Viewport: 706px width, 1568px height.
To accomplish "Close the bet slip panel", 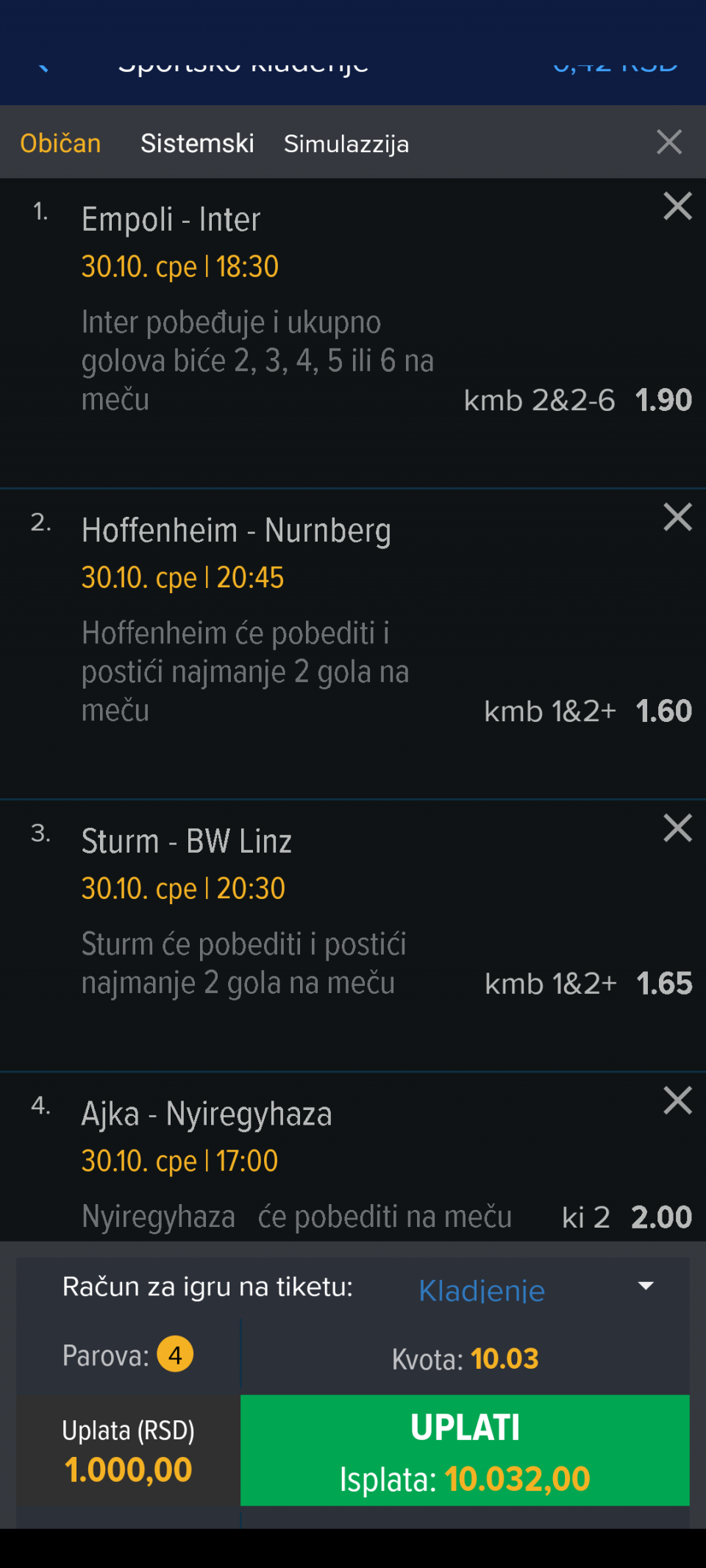I will click(669, 142).
